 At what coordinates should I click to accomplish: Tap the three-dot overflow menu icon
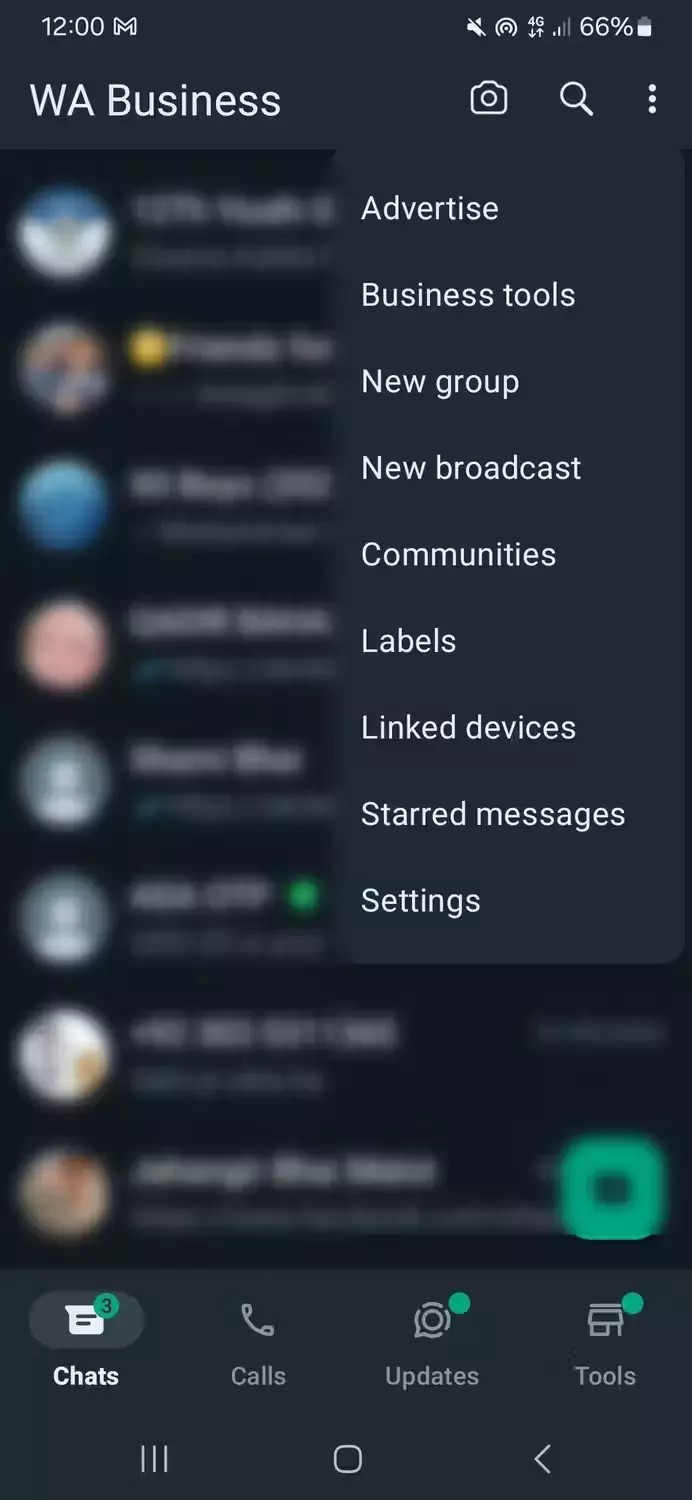tap(652, 99)
